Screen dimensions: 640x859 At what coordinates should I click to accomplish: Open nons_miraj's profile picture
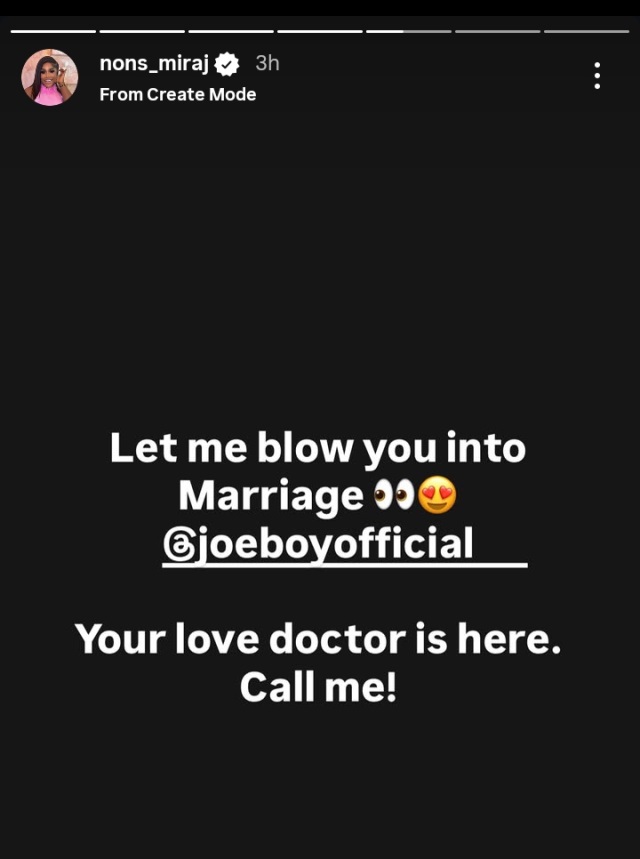click(50, 77)
